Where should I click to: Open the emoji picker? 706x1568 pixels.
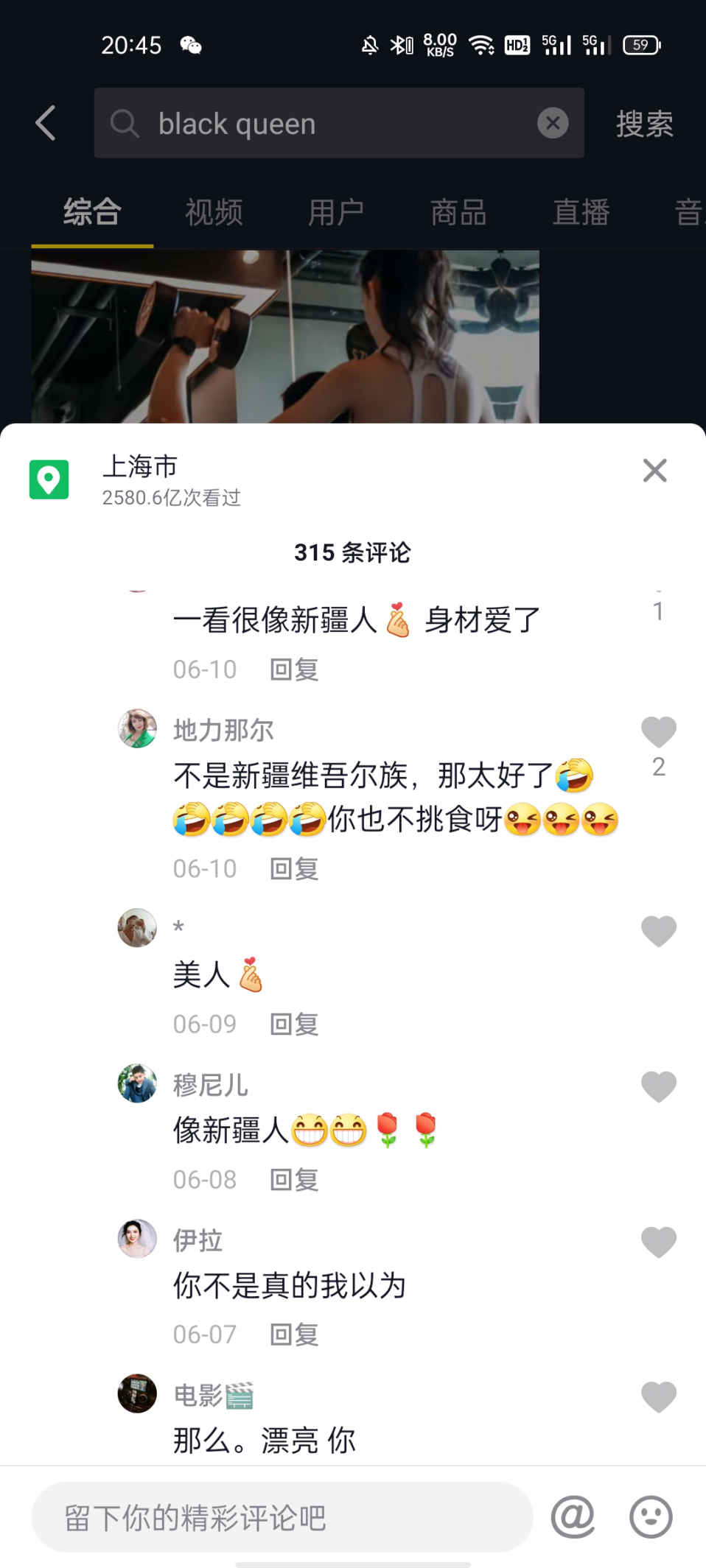tap(651, 1517)
